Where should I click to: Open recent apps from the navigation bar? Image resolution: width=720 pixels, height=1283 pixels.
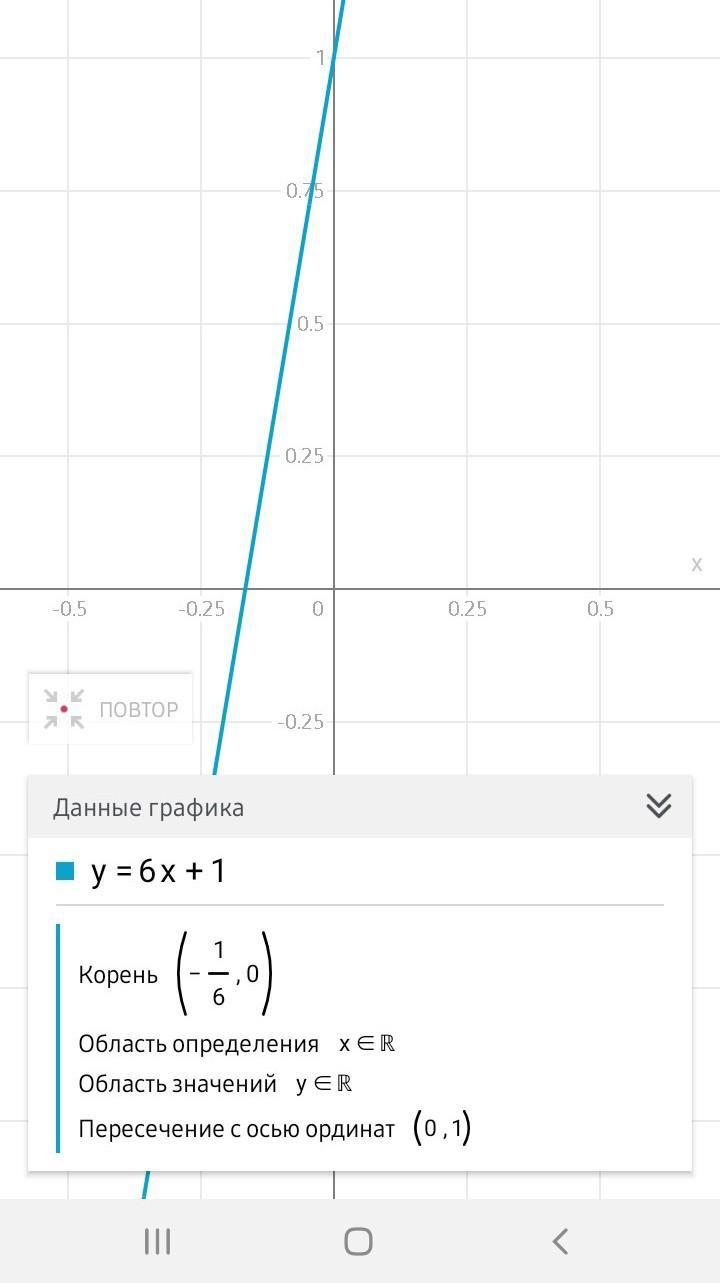tap(158, 1241)
